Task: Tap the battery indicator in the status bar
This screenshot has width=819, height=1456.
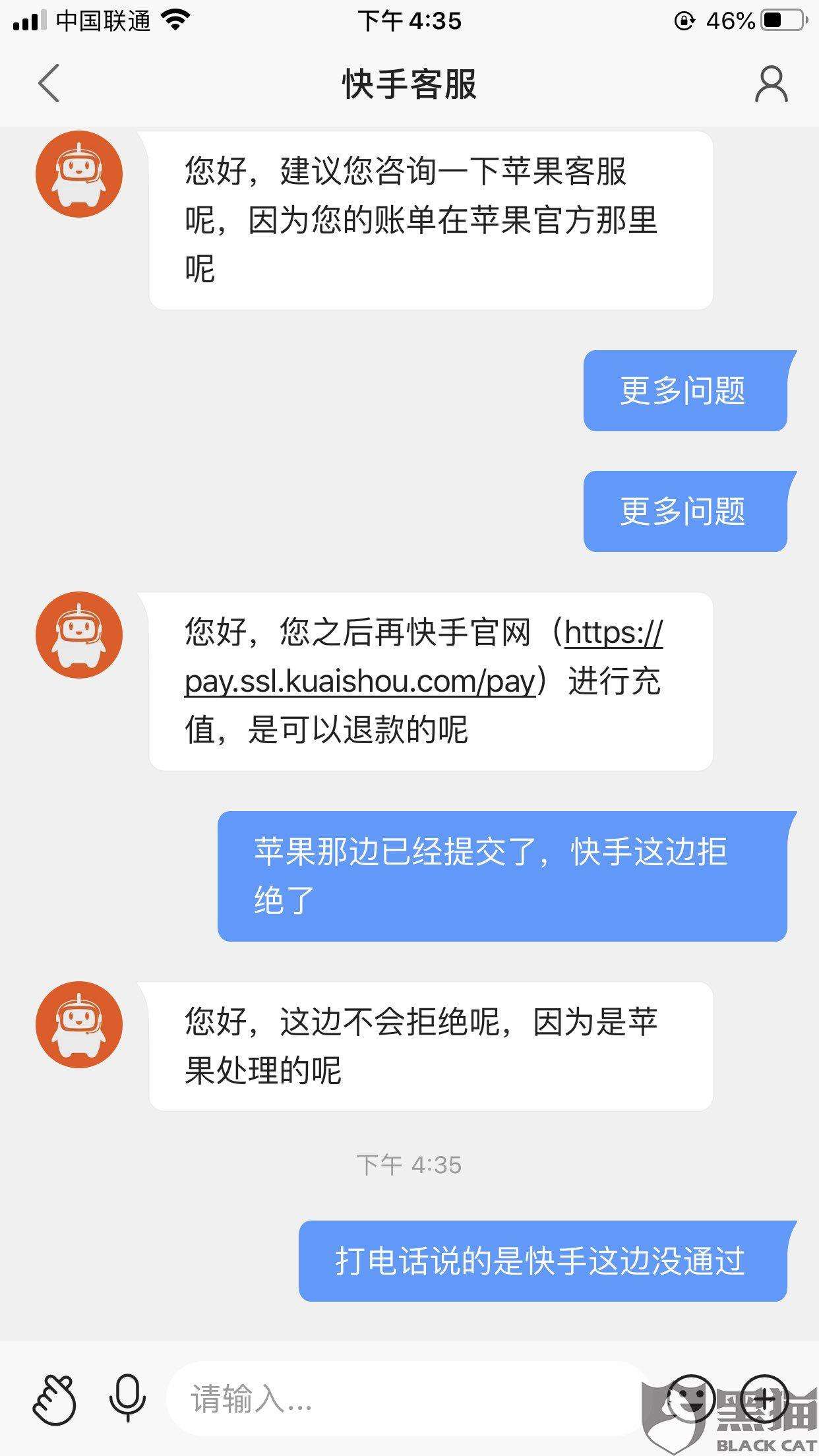Action: click(781, 20)
